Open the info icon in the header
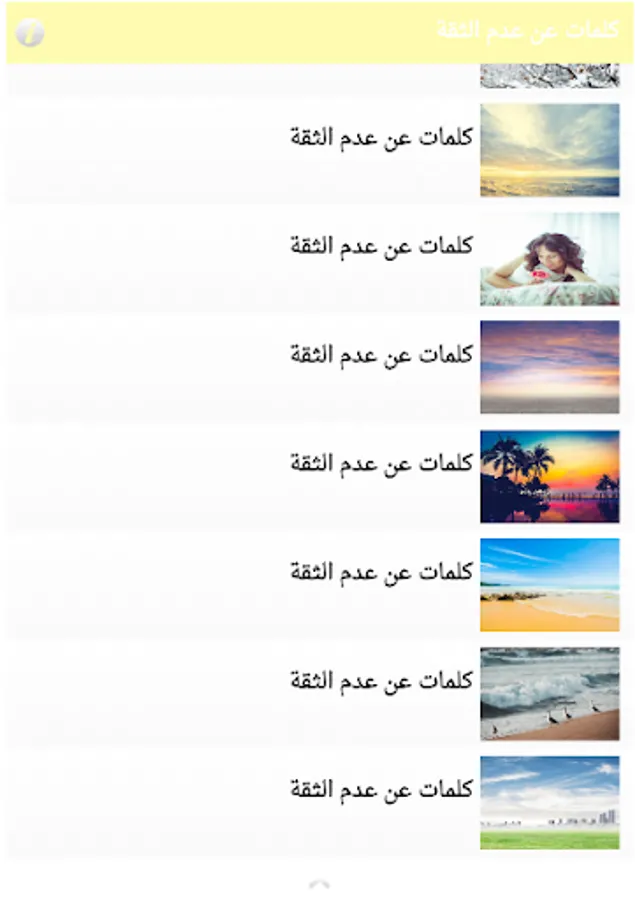This screenshot has width=635, height=900. point(30,33)
